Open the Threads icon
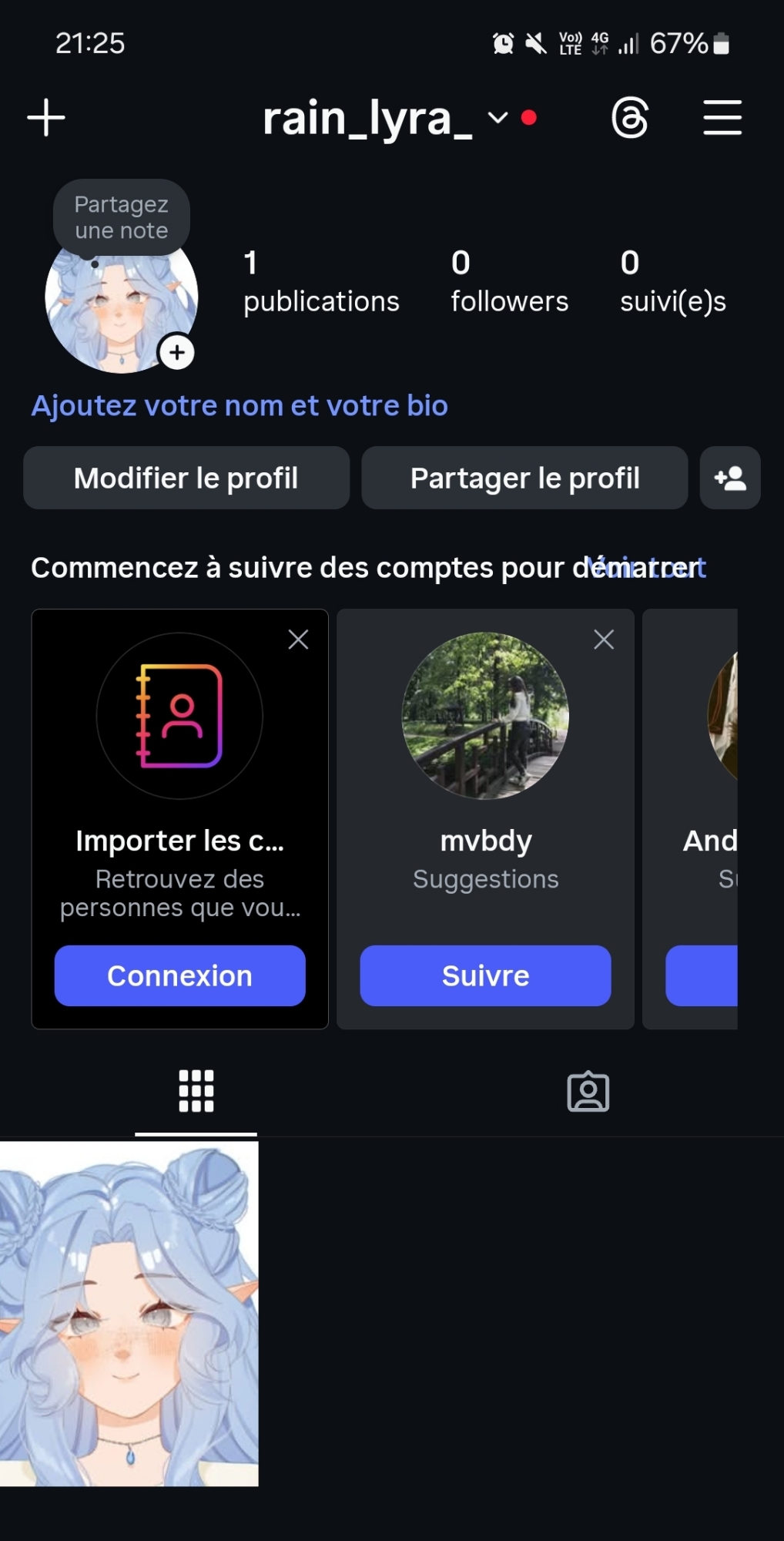This screenshot has height=1541, width=784. 630,118
